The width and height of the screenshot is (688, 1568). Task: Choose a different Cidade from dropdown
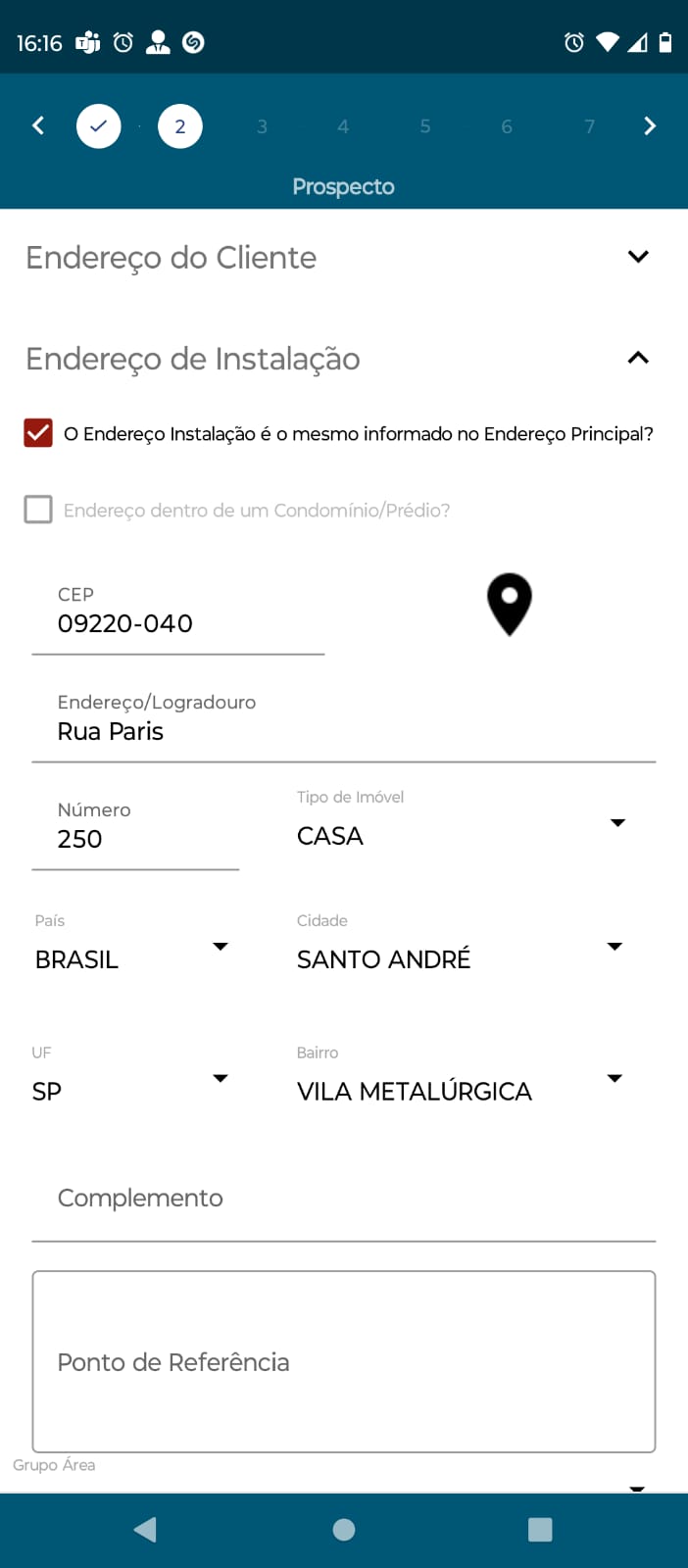pos(461,958)
